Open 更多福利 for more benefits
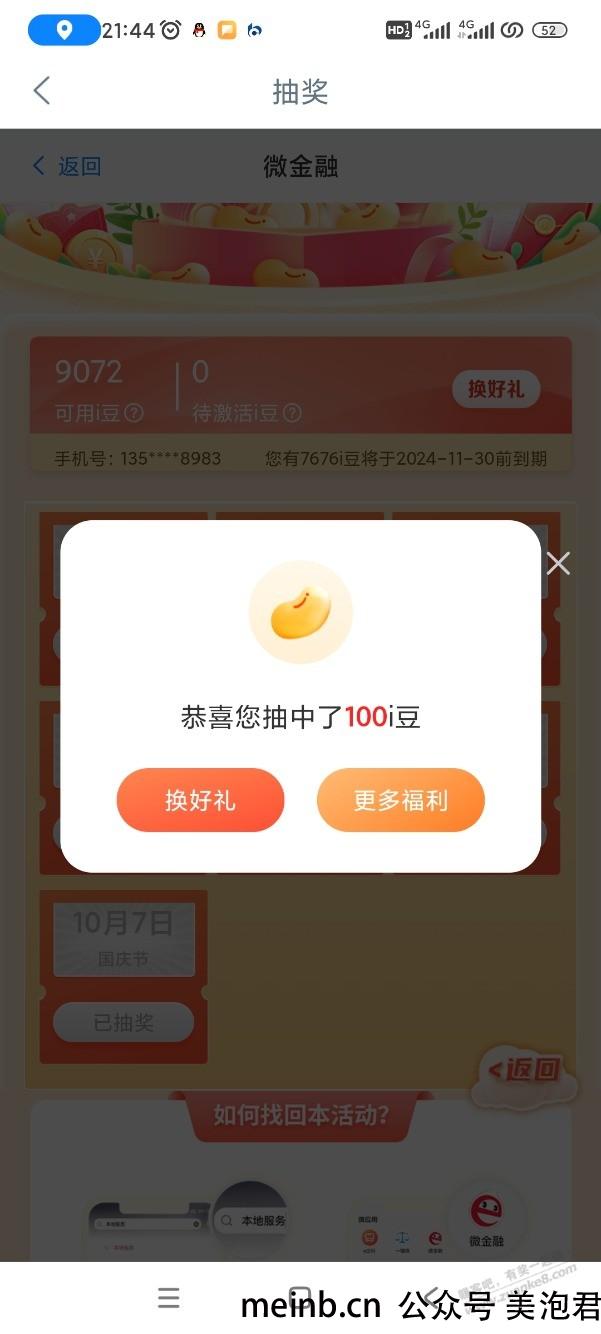This screenshot has width=601, height=1334. coord(400,800)
